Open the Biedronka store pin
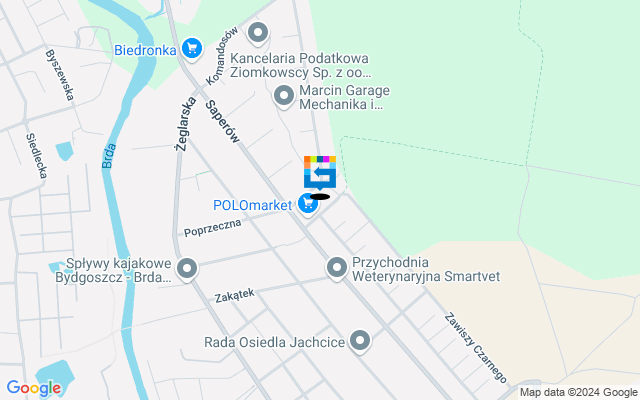Viewport: 640px width, 400px height. [192, 47]
